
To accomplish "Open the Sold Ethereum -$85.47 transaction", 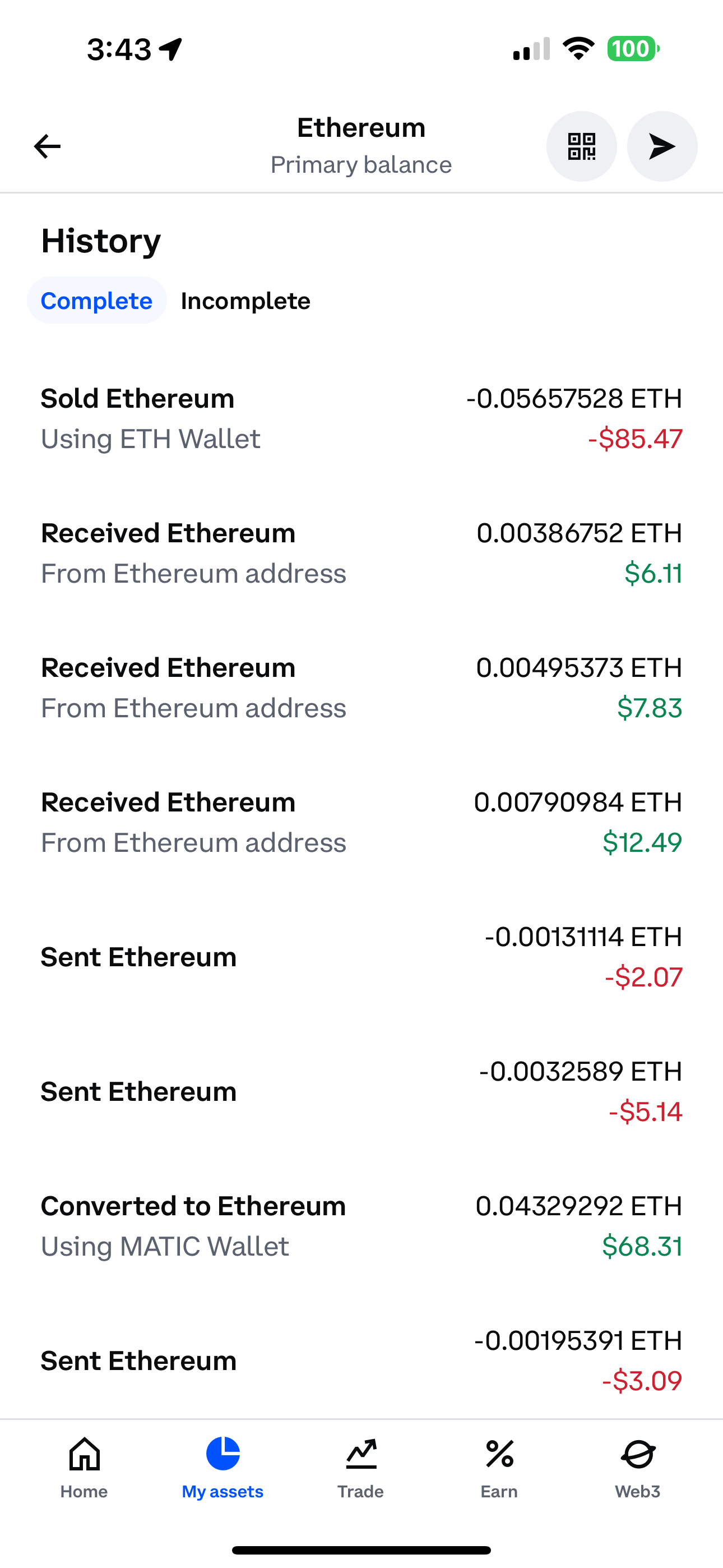I will pos(361,419).
